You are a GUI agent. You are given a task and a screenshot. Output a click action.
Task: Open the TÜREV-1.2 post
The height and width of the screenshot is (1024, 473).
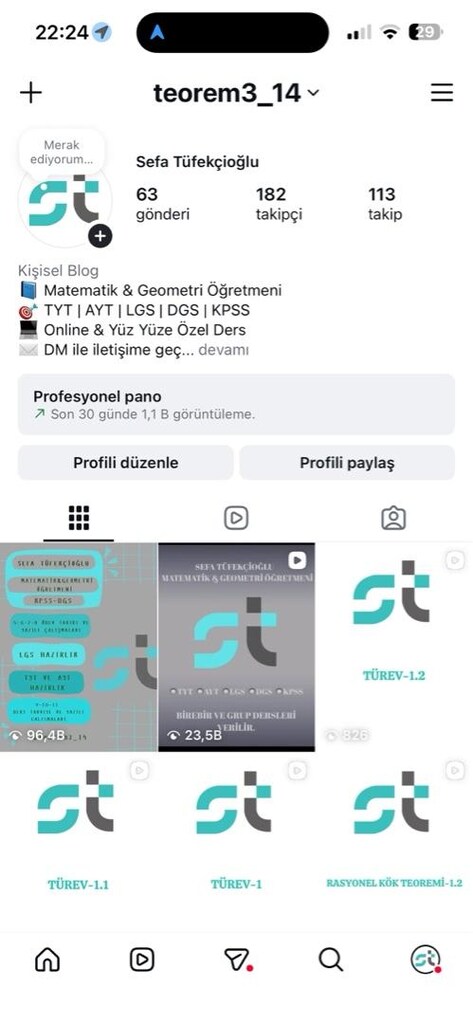pyautogui.click(x=395, y=647)
